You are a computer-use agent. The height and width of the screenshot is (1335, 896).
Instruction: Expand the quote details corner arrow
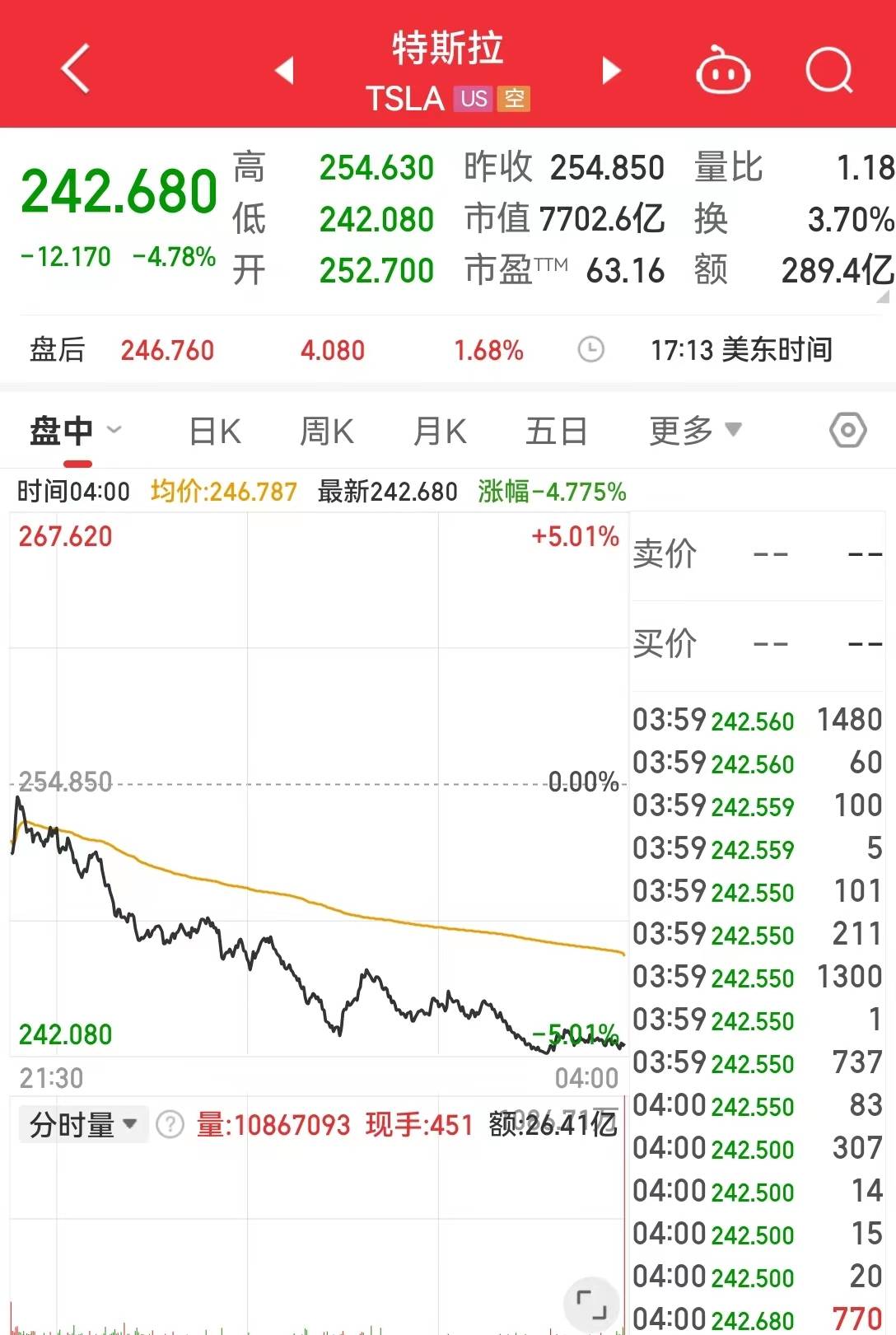tap(884, 296)
